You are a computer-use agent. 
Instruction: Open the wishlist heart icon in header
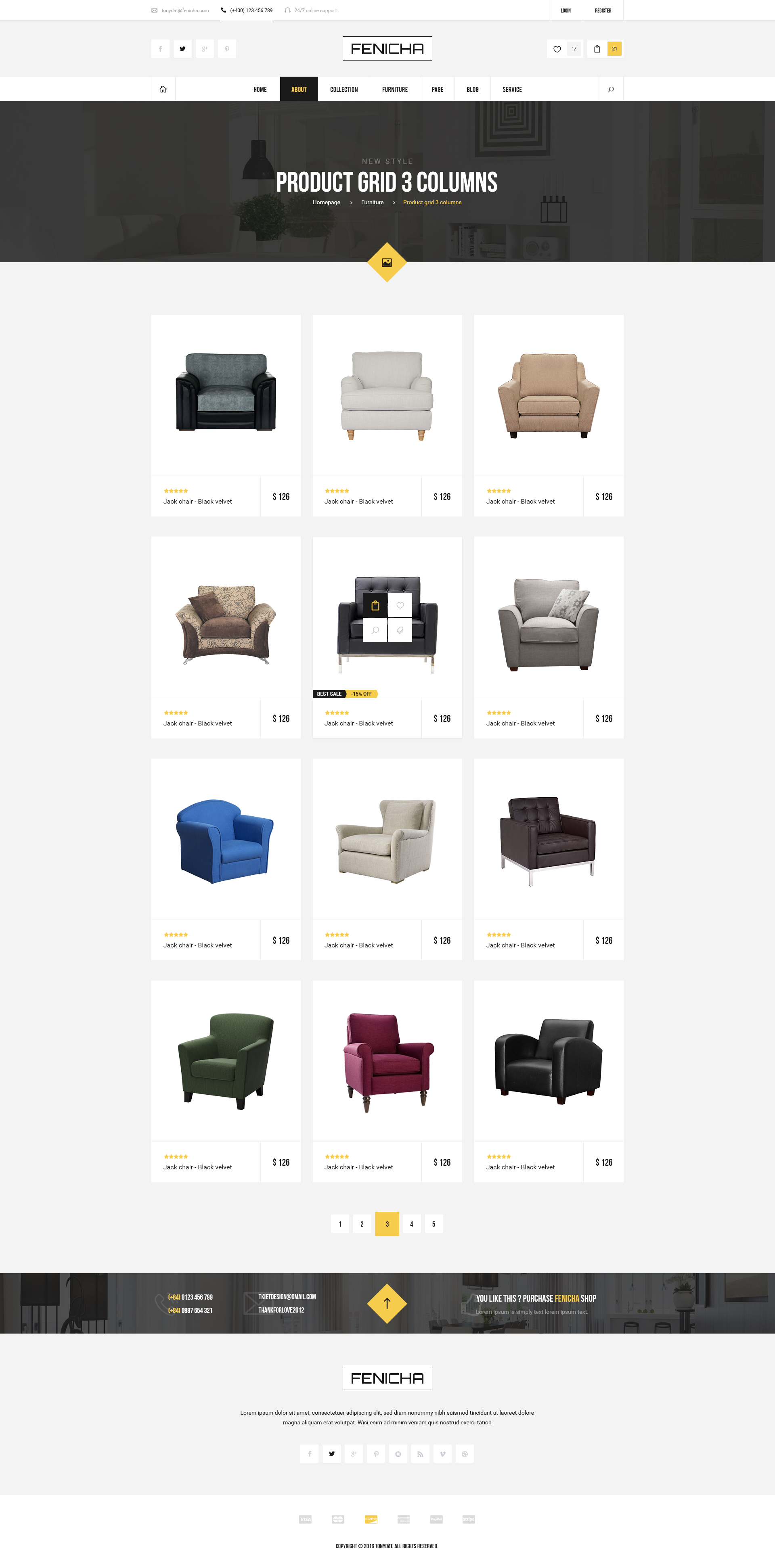tap(557, 49)
